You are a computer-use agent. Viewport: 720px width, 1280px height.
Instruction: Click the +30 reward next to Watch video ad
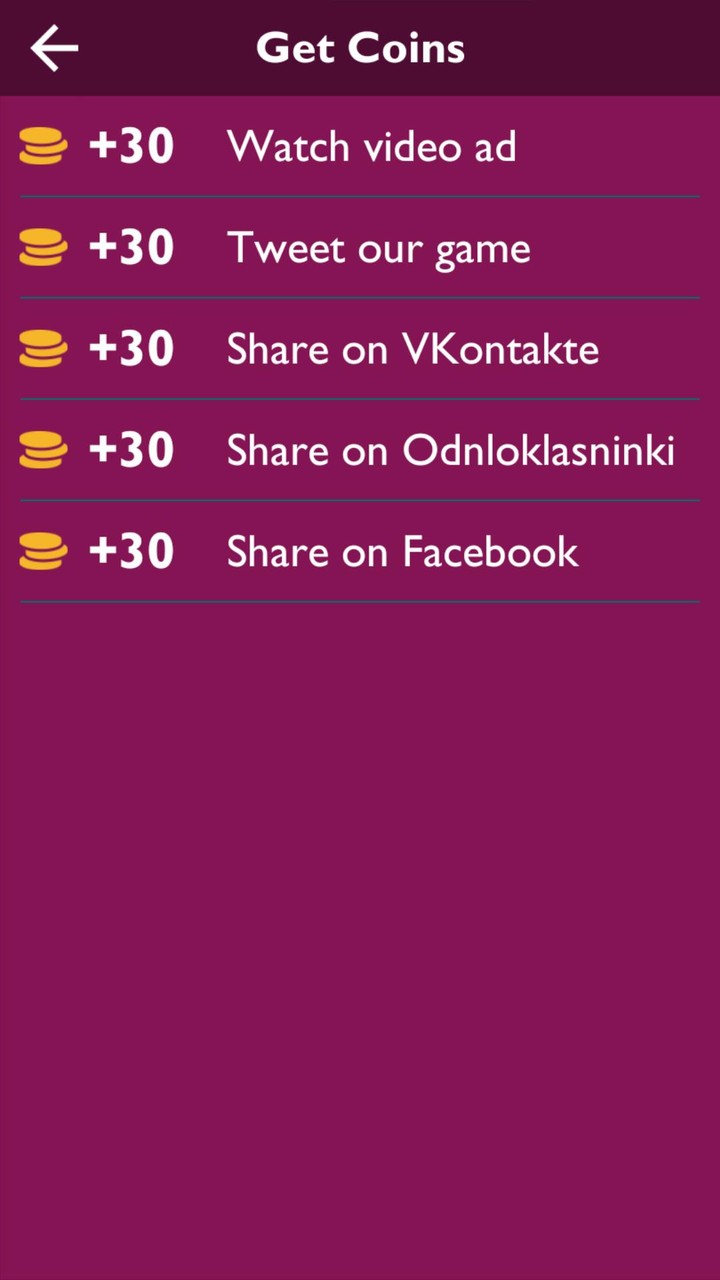[x=131, y=146]
